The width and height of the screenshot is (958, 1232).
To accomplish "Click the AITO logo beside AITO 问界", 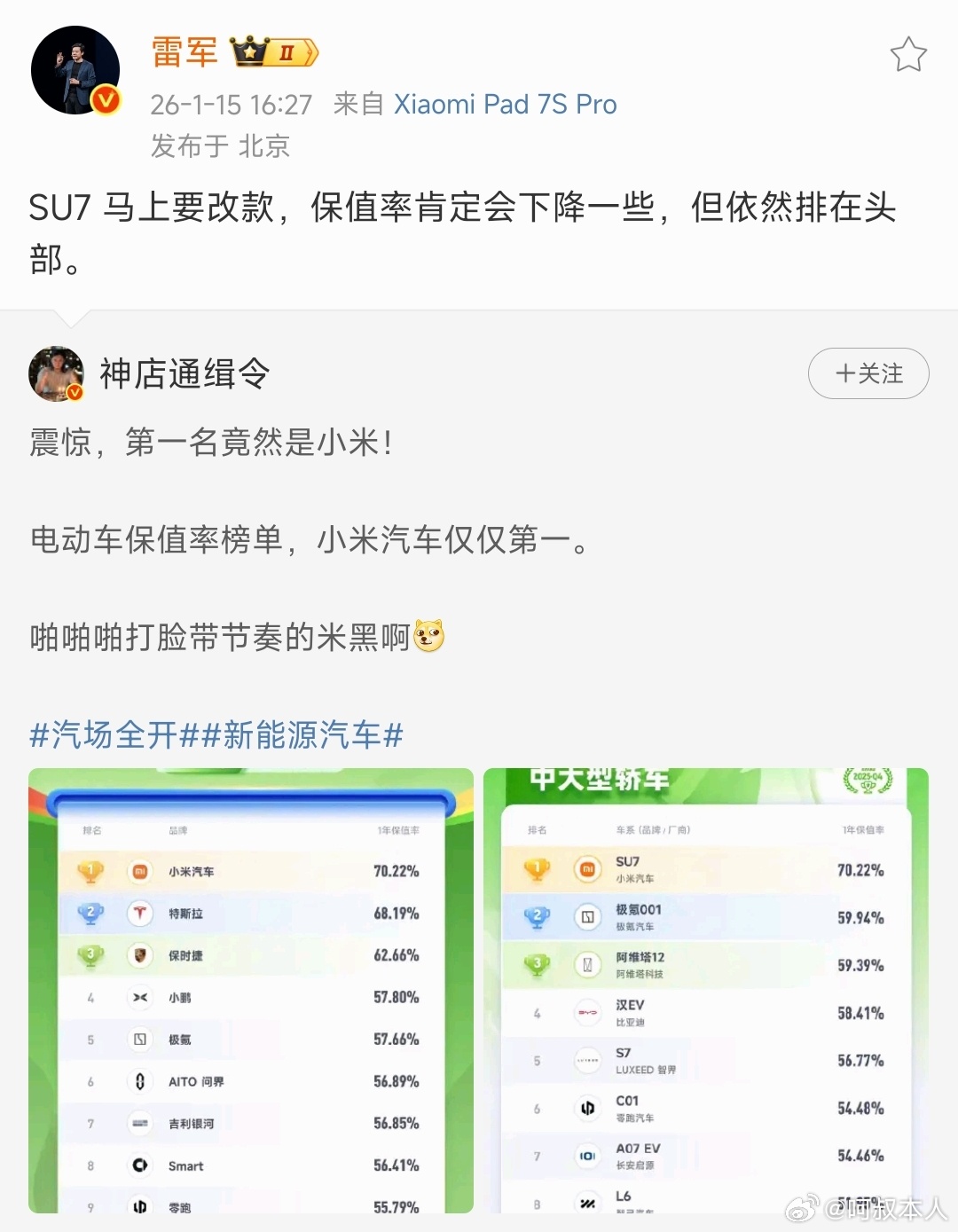I will (x=140, y=1081).
